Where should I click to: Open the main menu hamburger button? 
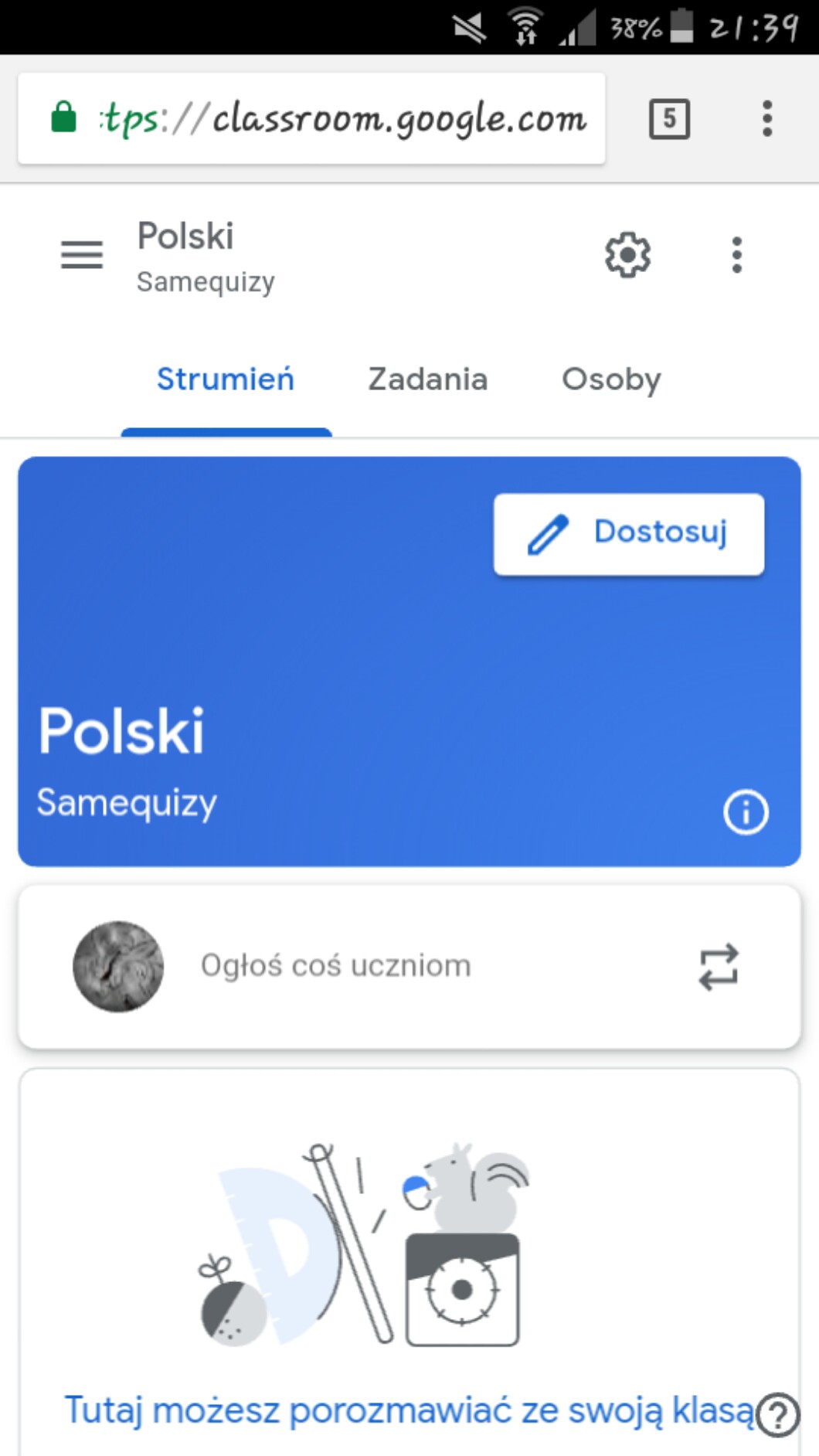pos(82,255)
